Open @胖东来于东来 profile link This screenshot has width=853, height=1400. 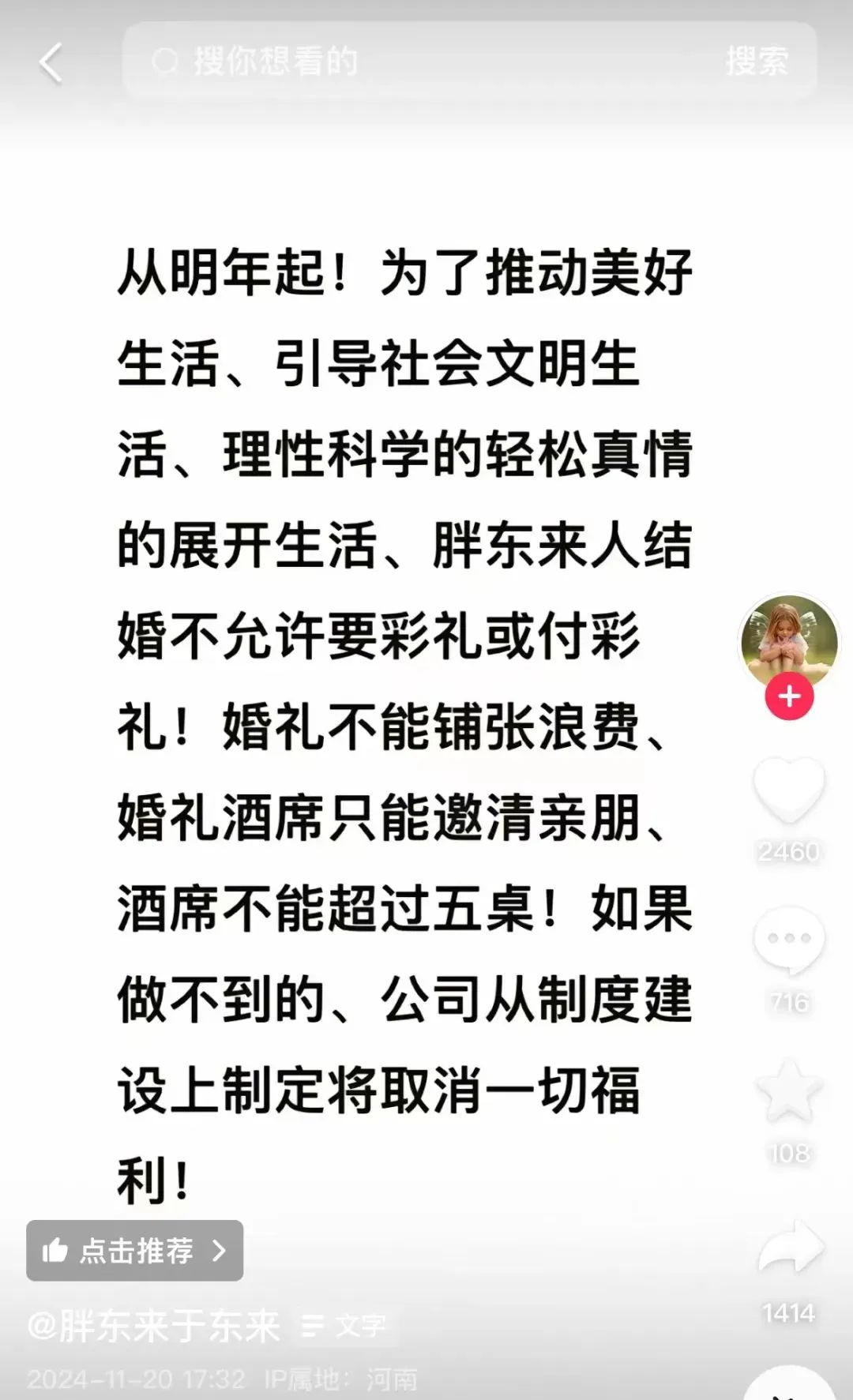pos(154,1326)
